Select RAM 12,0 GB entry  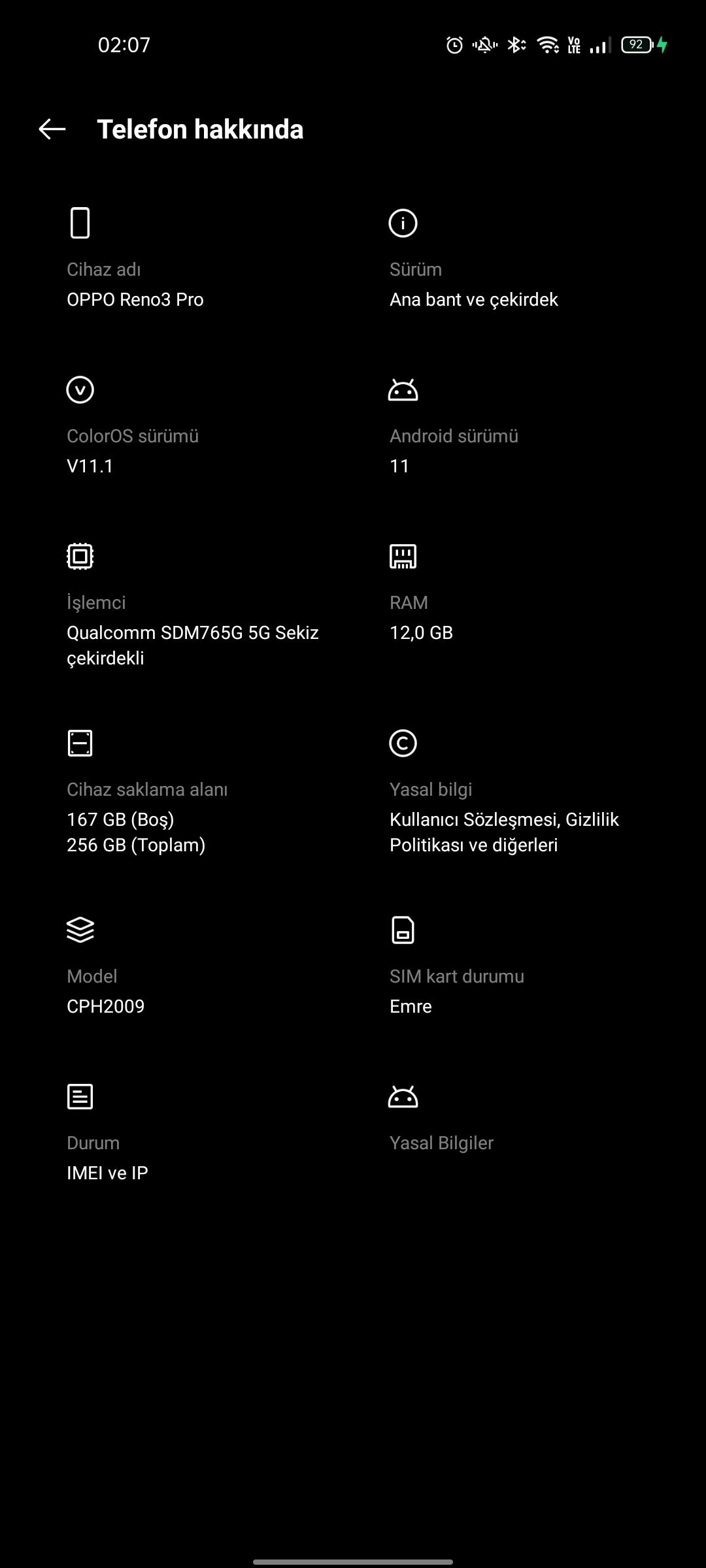421,617
